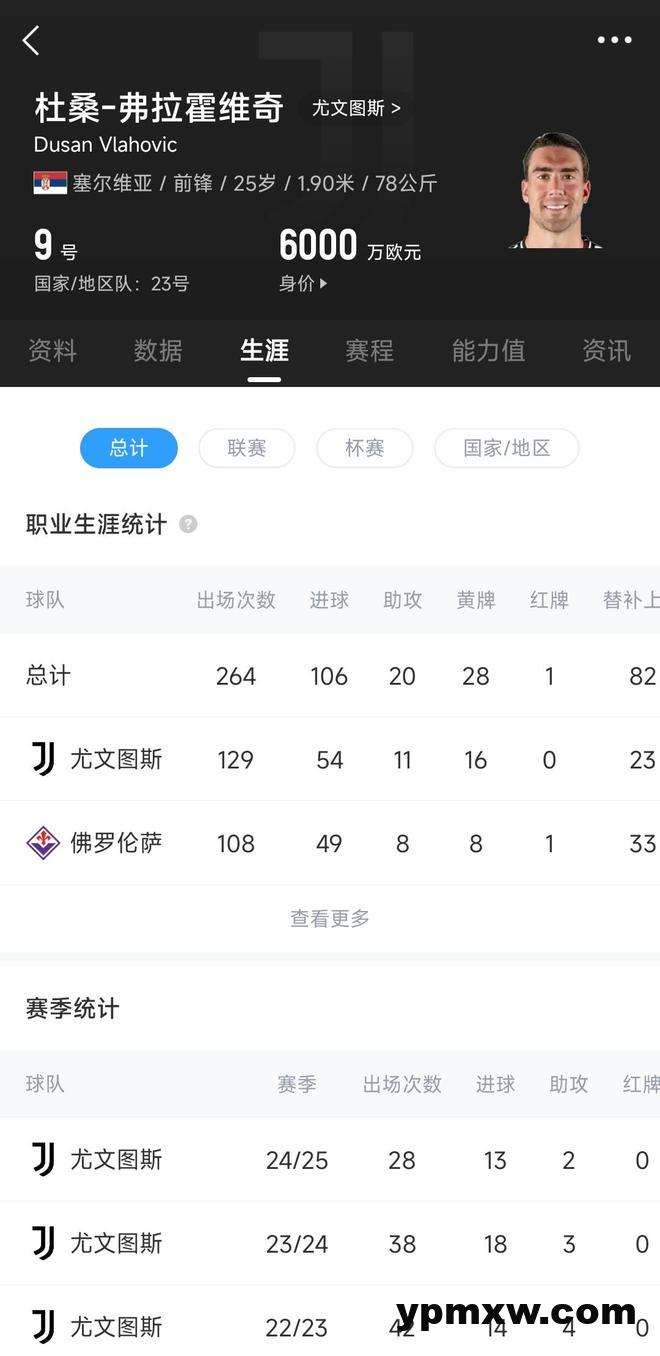Open the 尤文图斯 23/24 season row

coord(330,1244)
